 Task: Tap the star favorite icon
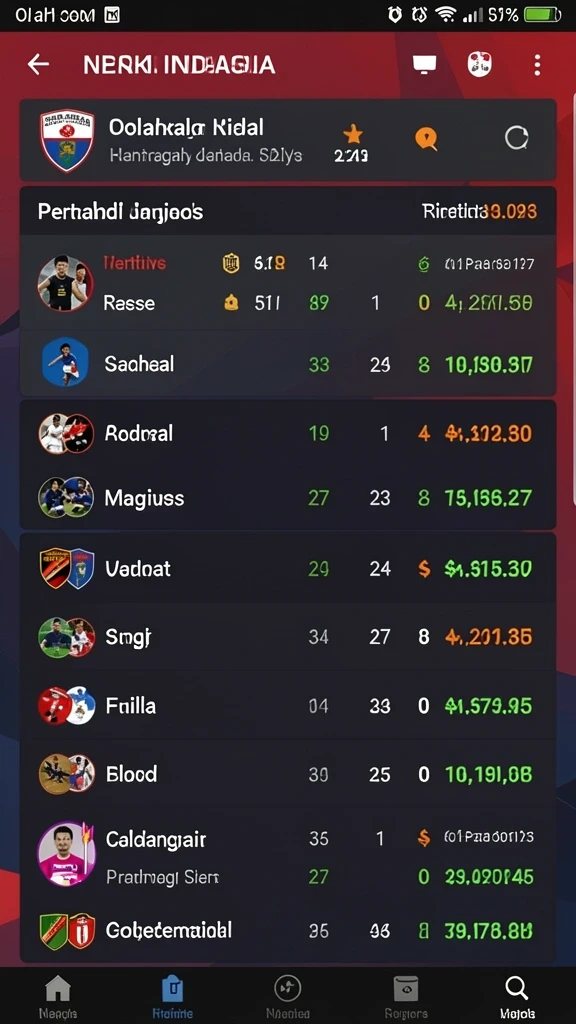click(353, 135)
